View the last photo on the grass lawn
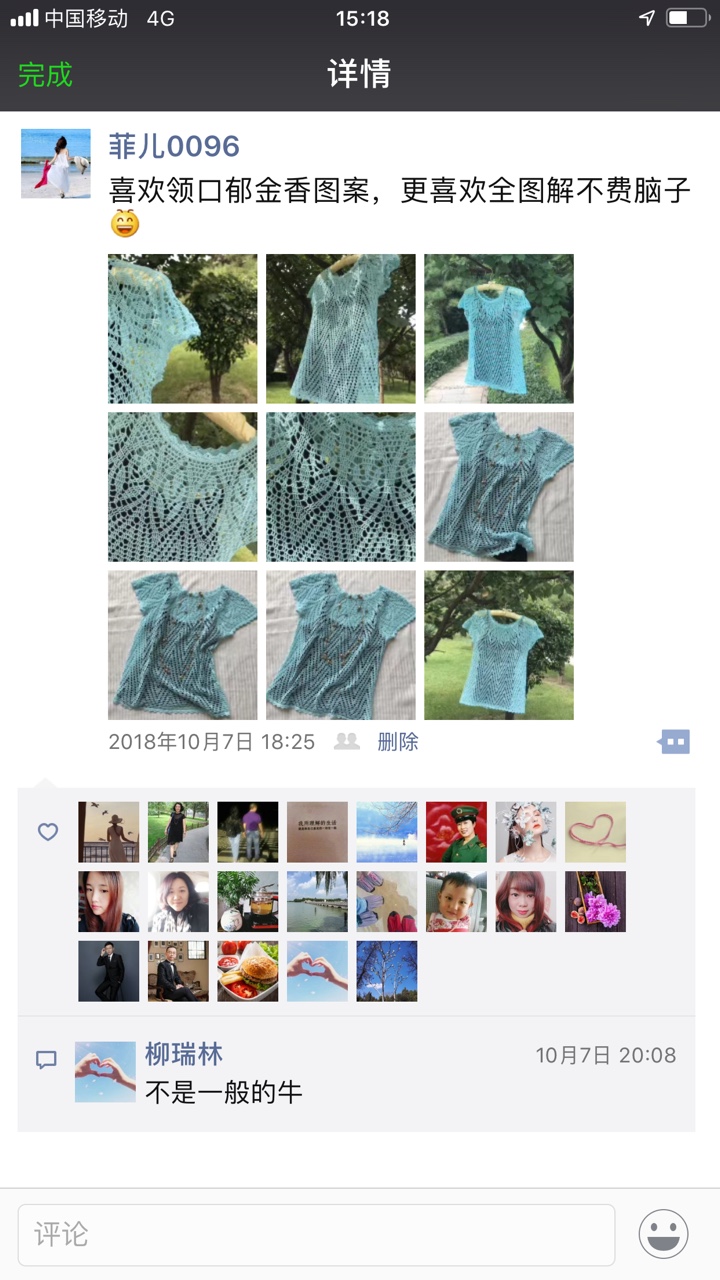 [x=499, y=645]
